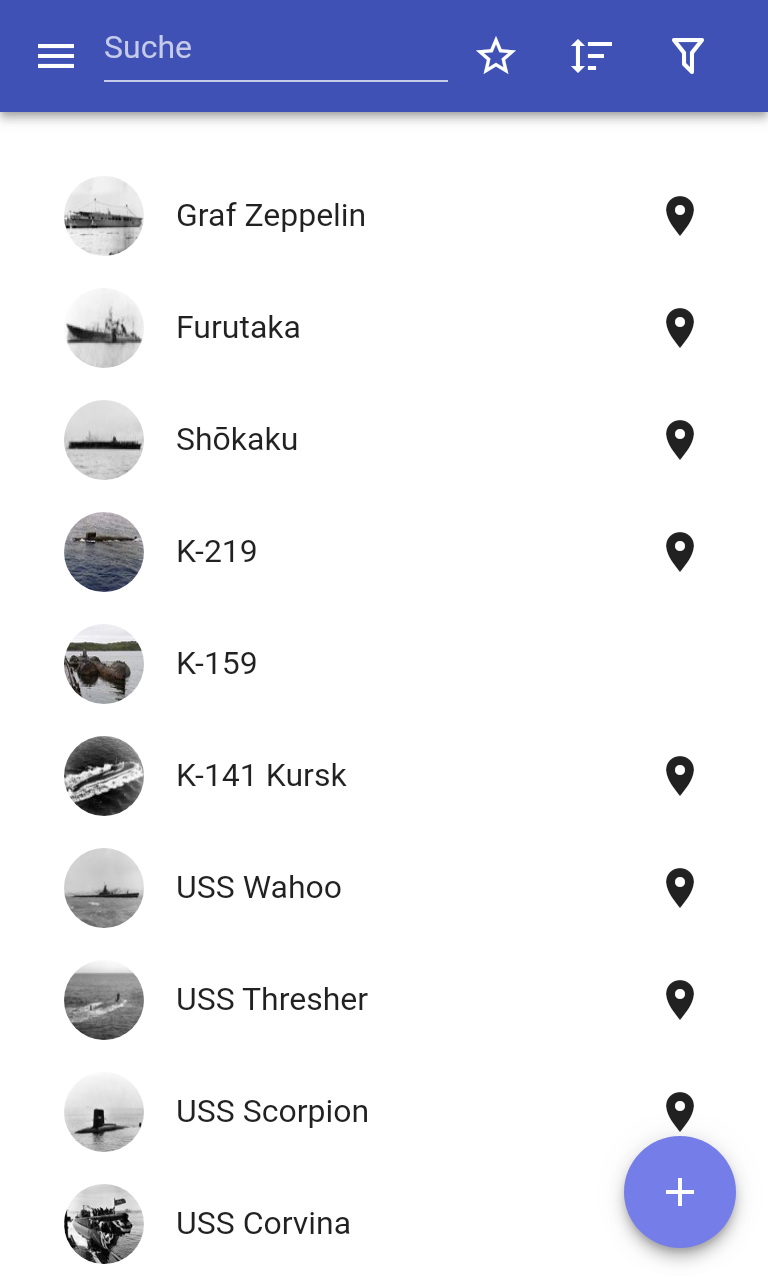Open the Graf Zeppelin entry
Image resolution: width=768 pixels, height=1280 pixels.
[271, 216]
